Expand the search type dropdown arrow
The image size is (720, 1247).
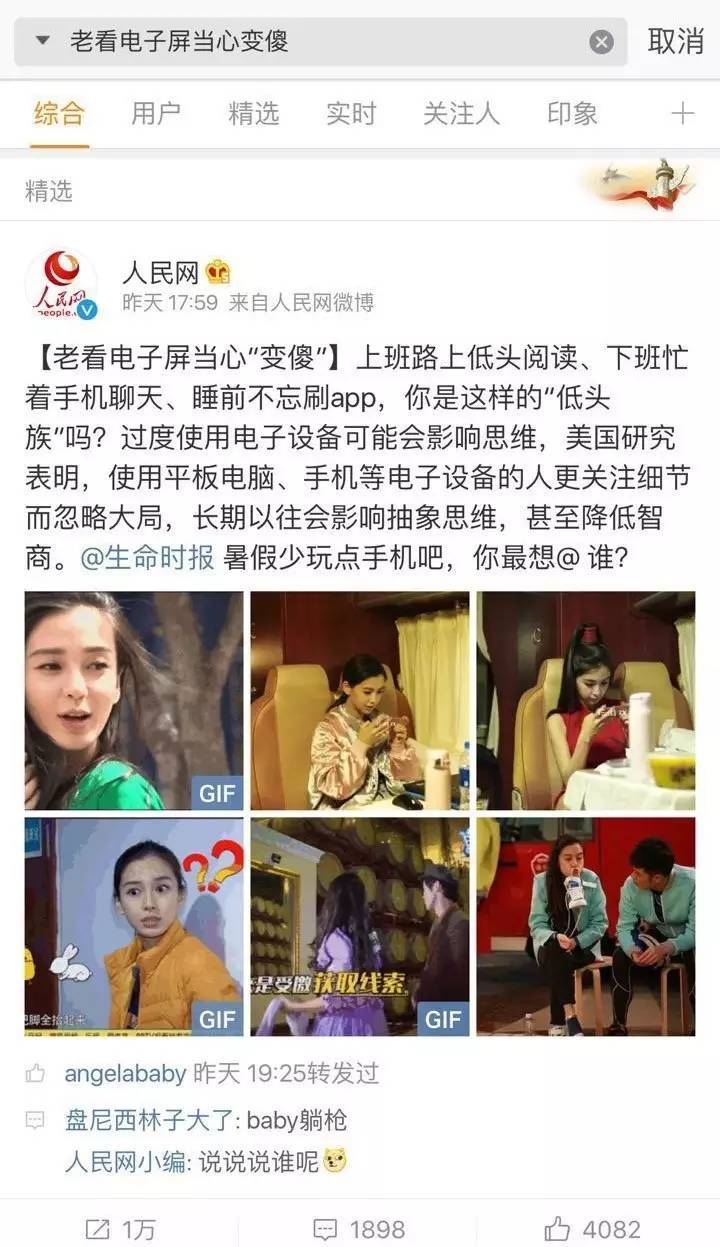pos(42,41)
